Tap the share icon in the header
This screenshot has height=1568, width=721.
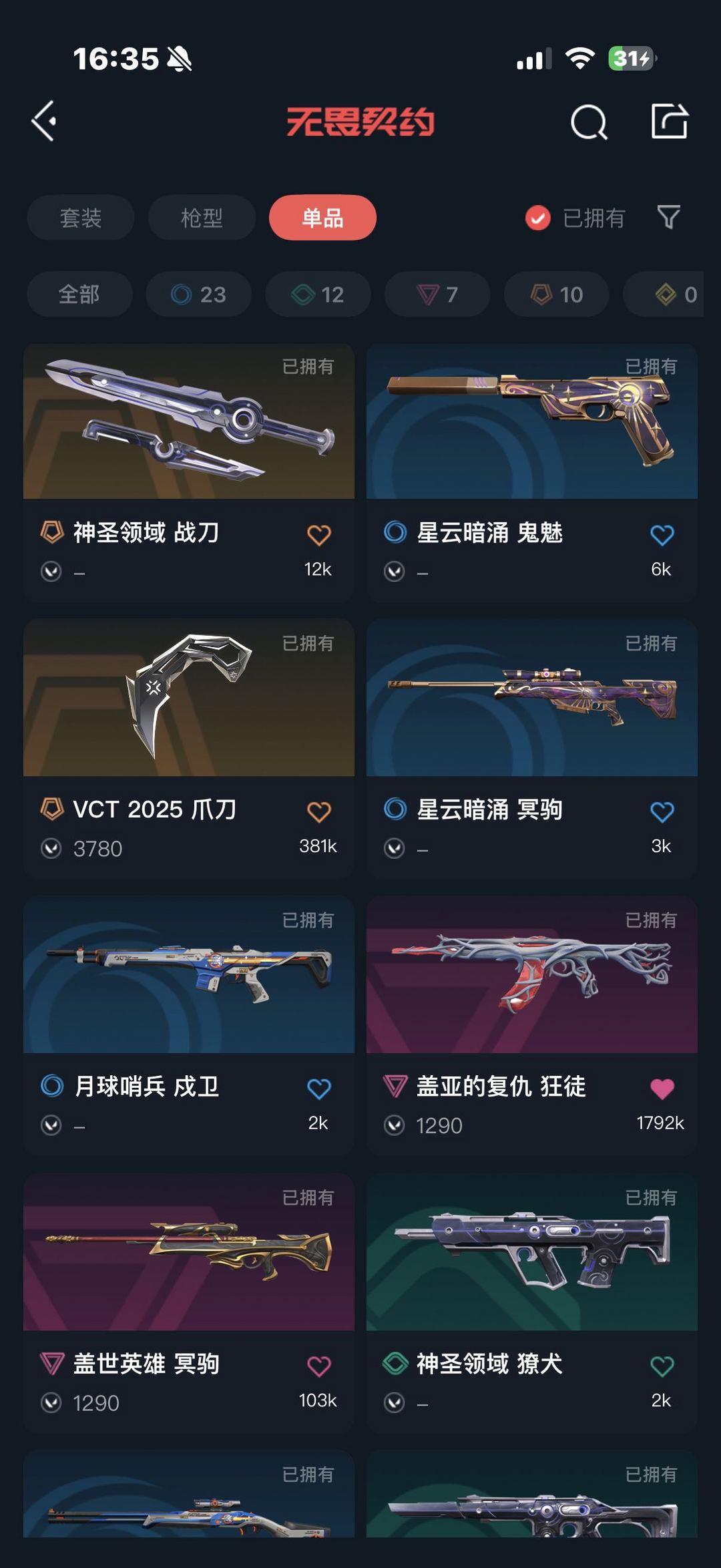(670, 122)
